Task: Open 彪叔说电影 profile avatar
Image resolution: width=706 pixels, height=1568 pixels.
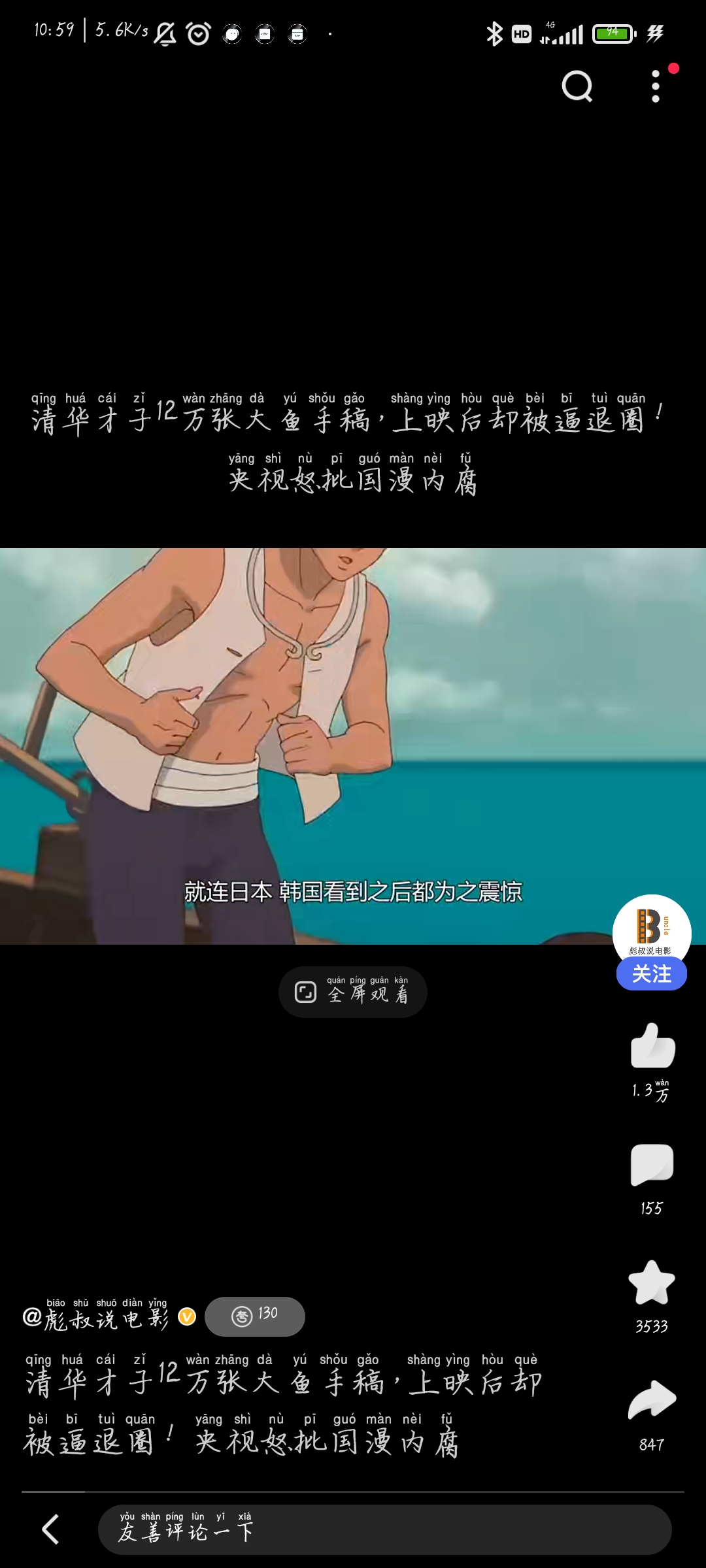Action: tap(651, 928)
